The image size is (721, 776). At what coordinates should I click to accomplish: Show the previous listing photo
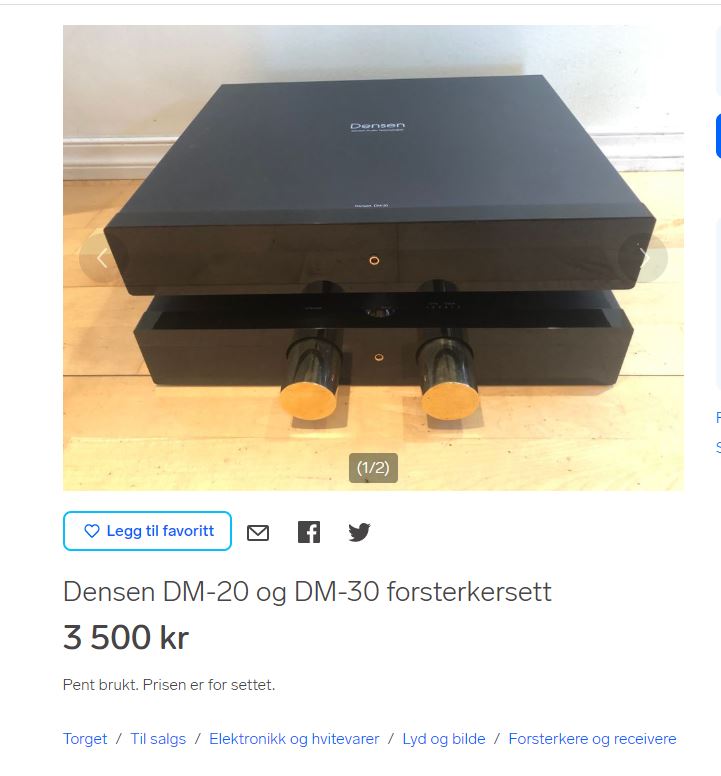[x=102, y=258]
